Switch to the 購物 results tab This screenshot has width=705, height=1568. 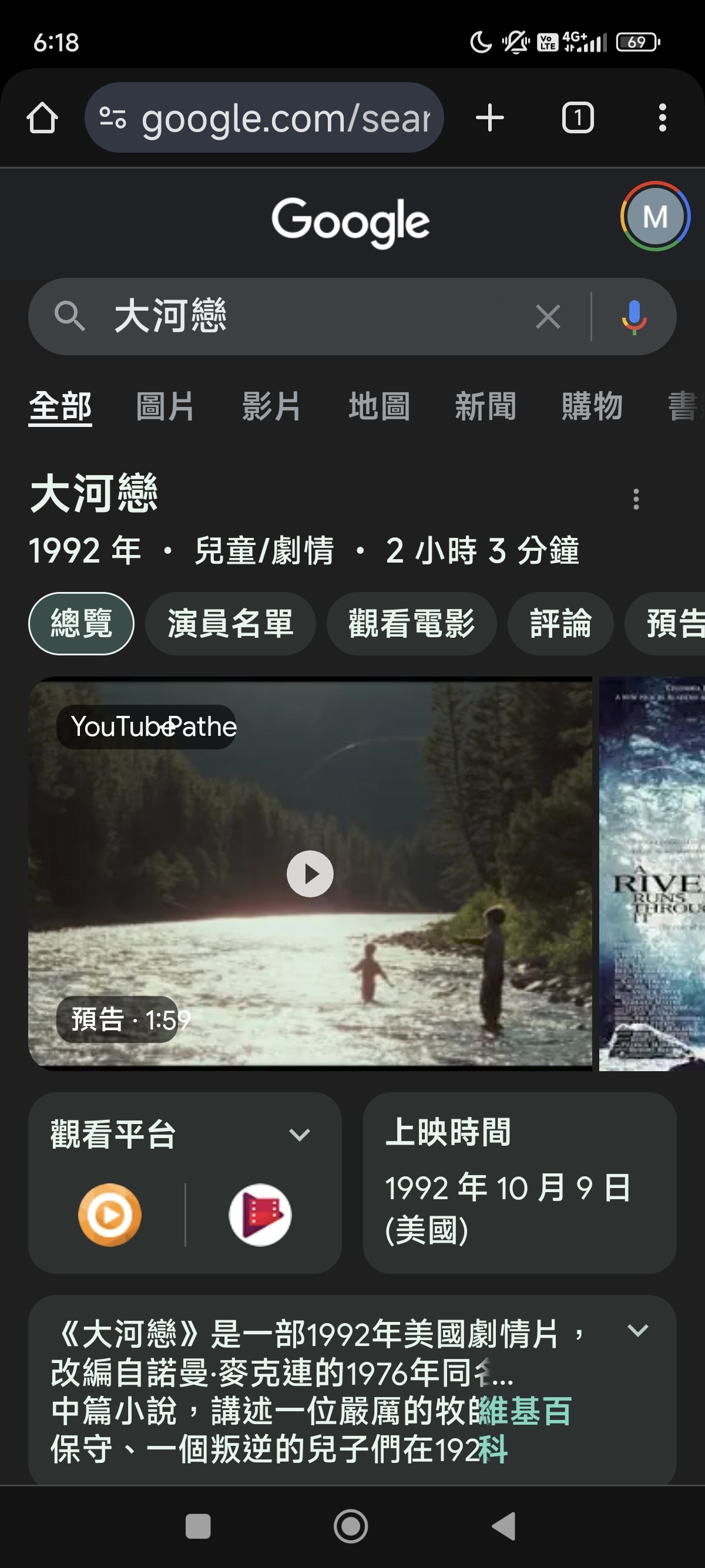[592, 406]
